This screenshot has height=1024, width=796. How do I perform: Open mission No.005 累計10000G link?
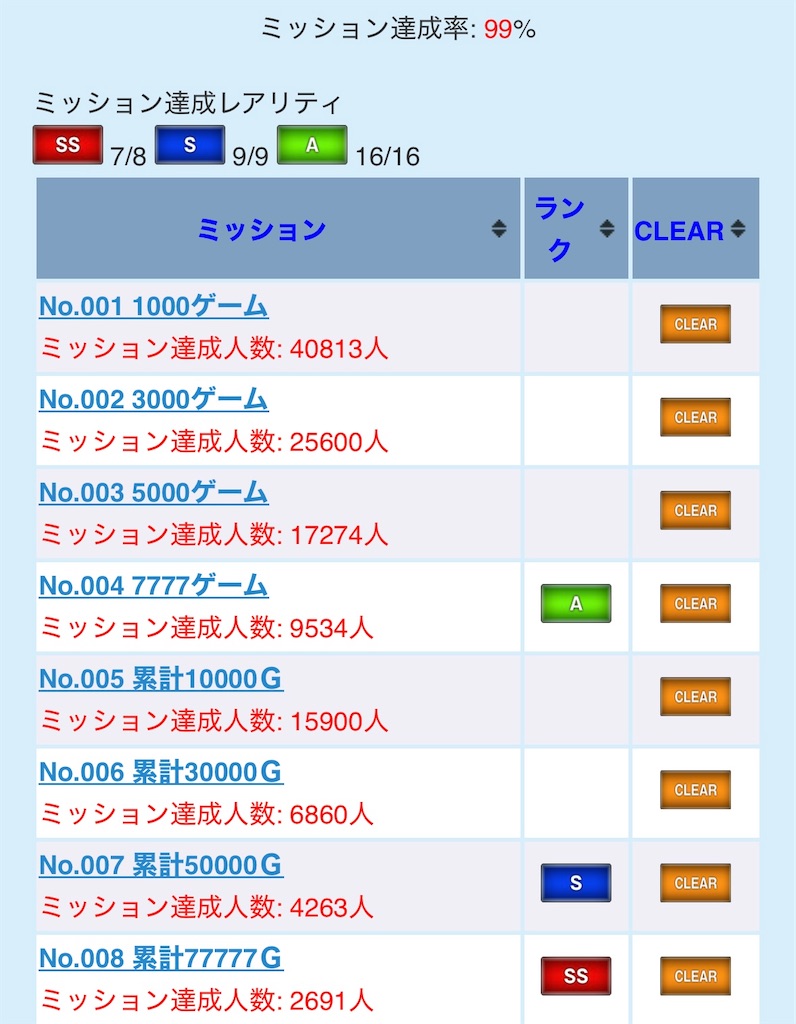point(160,680)
